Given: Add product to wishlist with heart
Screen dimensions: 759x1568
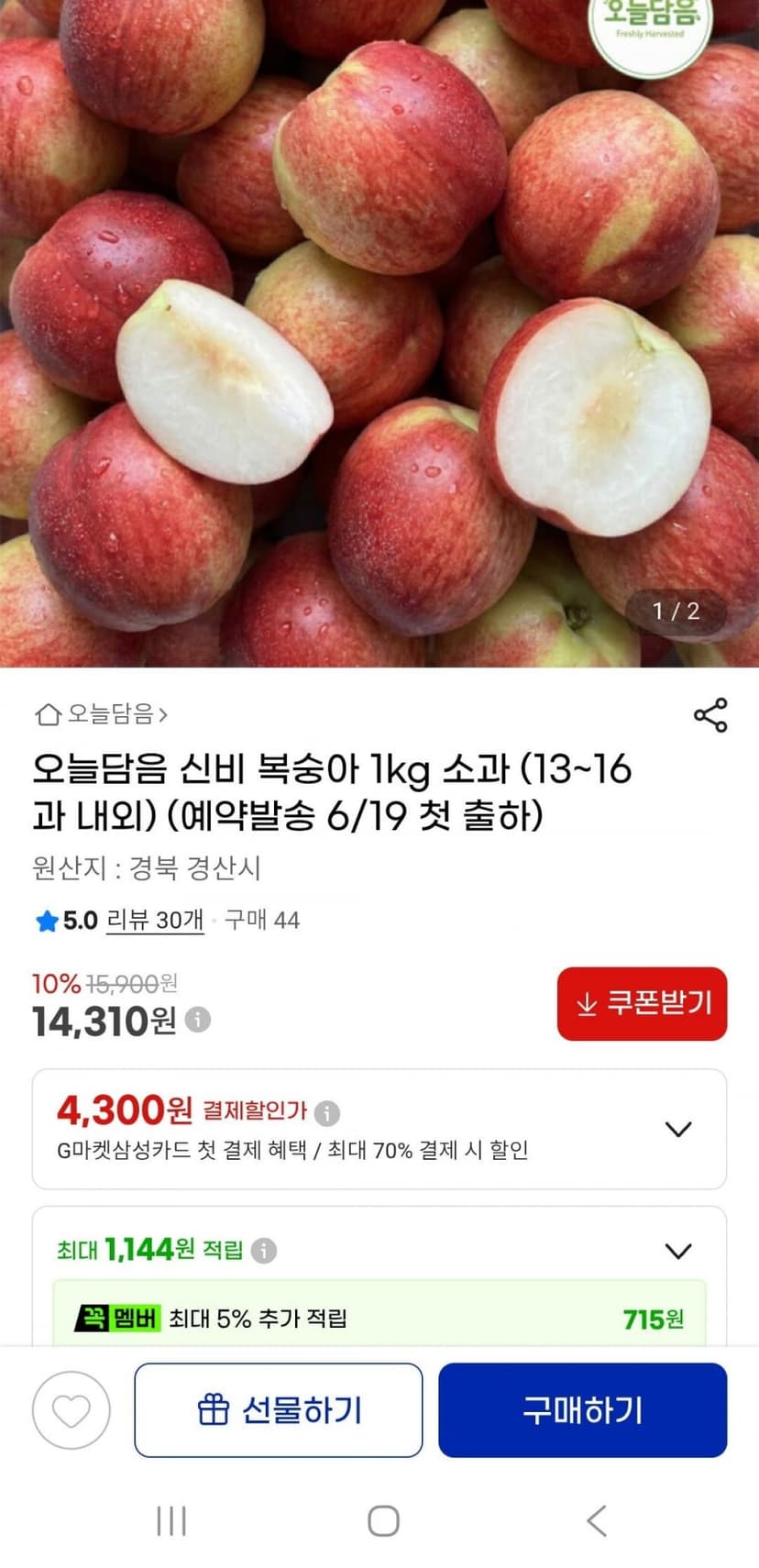Looking at the screenshot, I should pos(71,1410).
